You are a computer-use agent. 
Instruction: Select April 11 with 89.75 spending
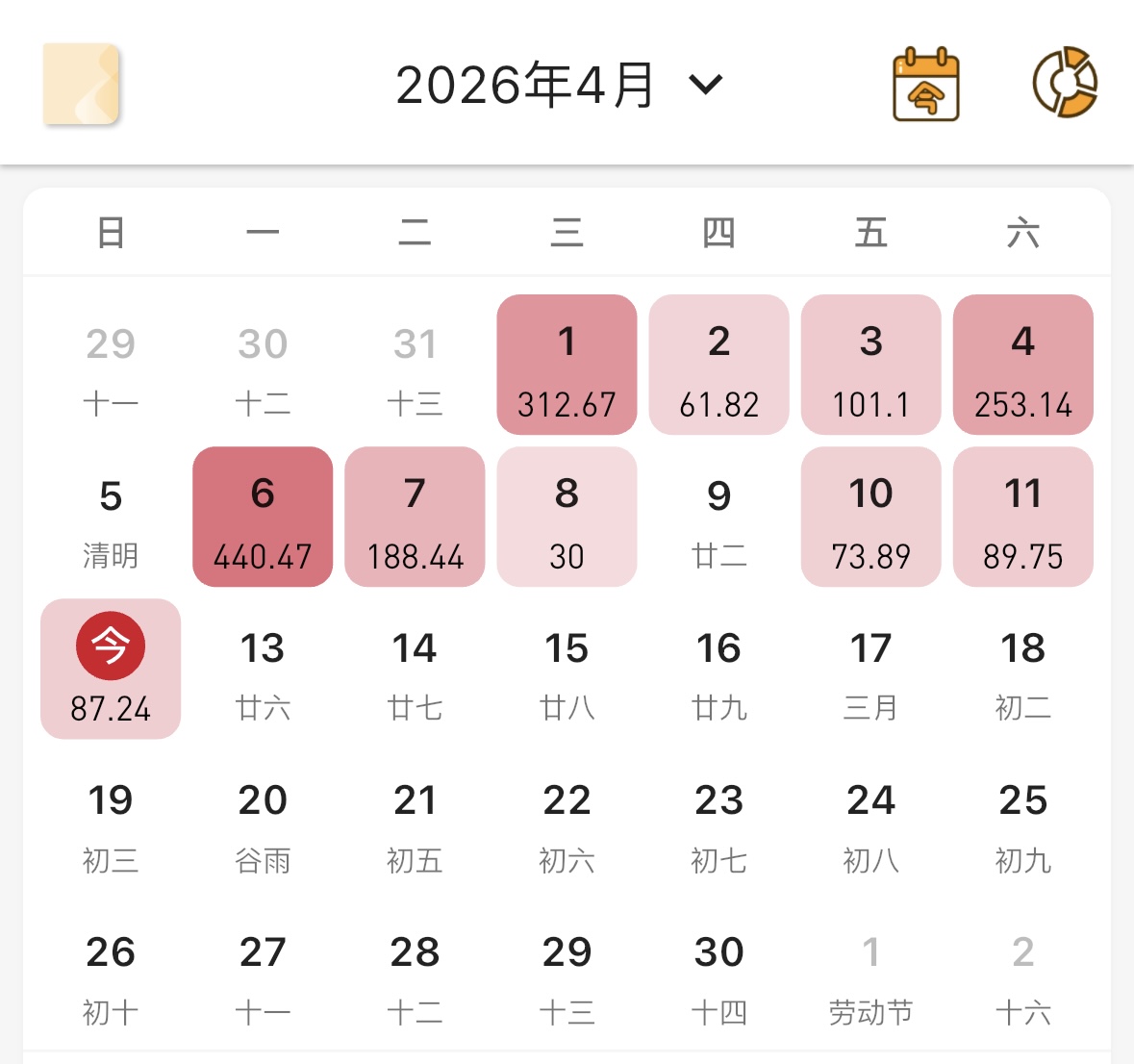1022,517
